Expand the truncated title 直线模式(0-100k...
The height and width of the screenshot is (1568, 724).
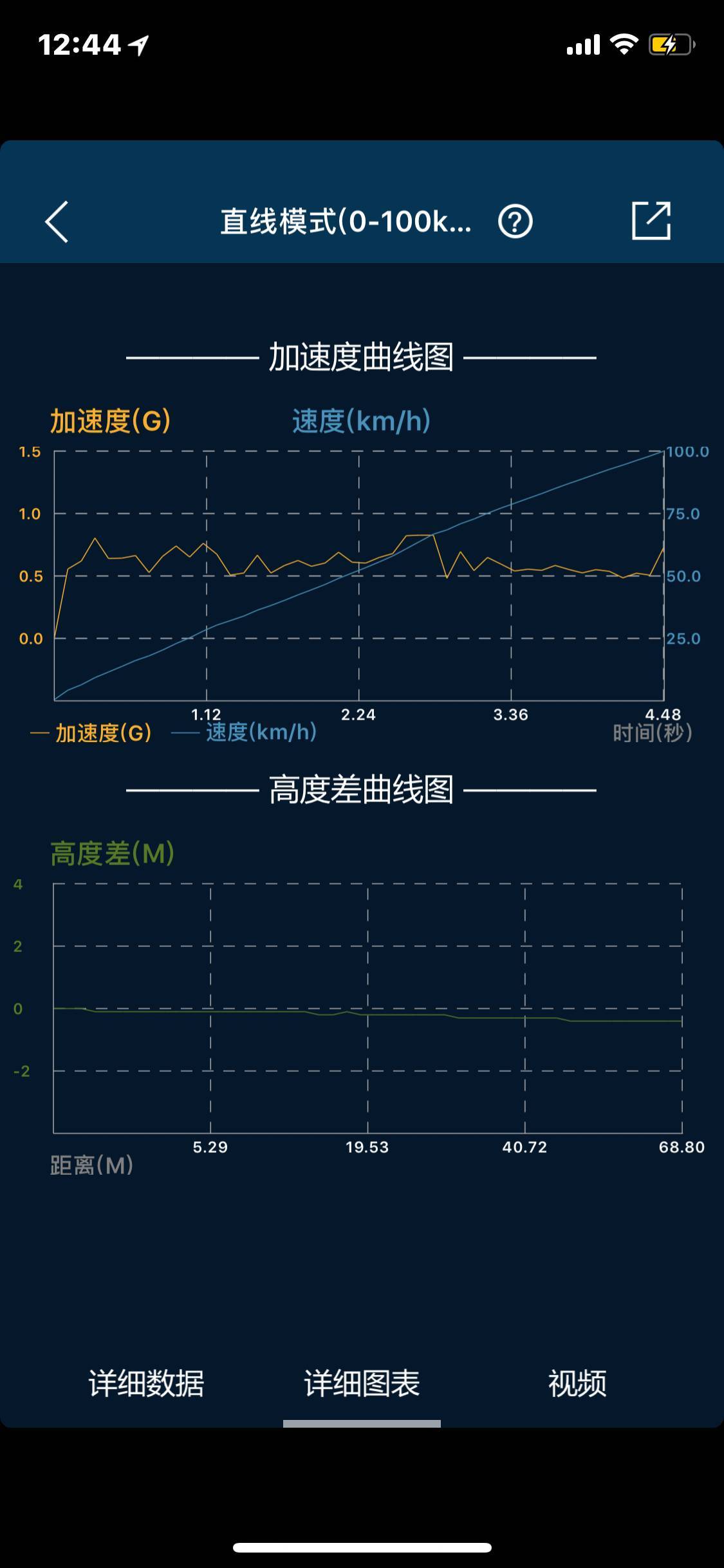click(x=345, y=222)
